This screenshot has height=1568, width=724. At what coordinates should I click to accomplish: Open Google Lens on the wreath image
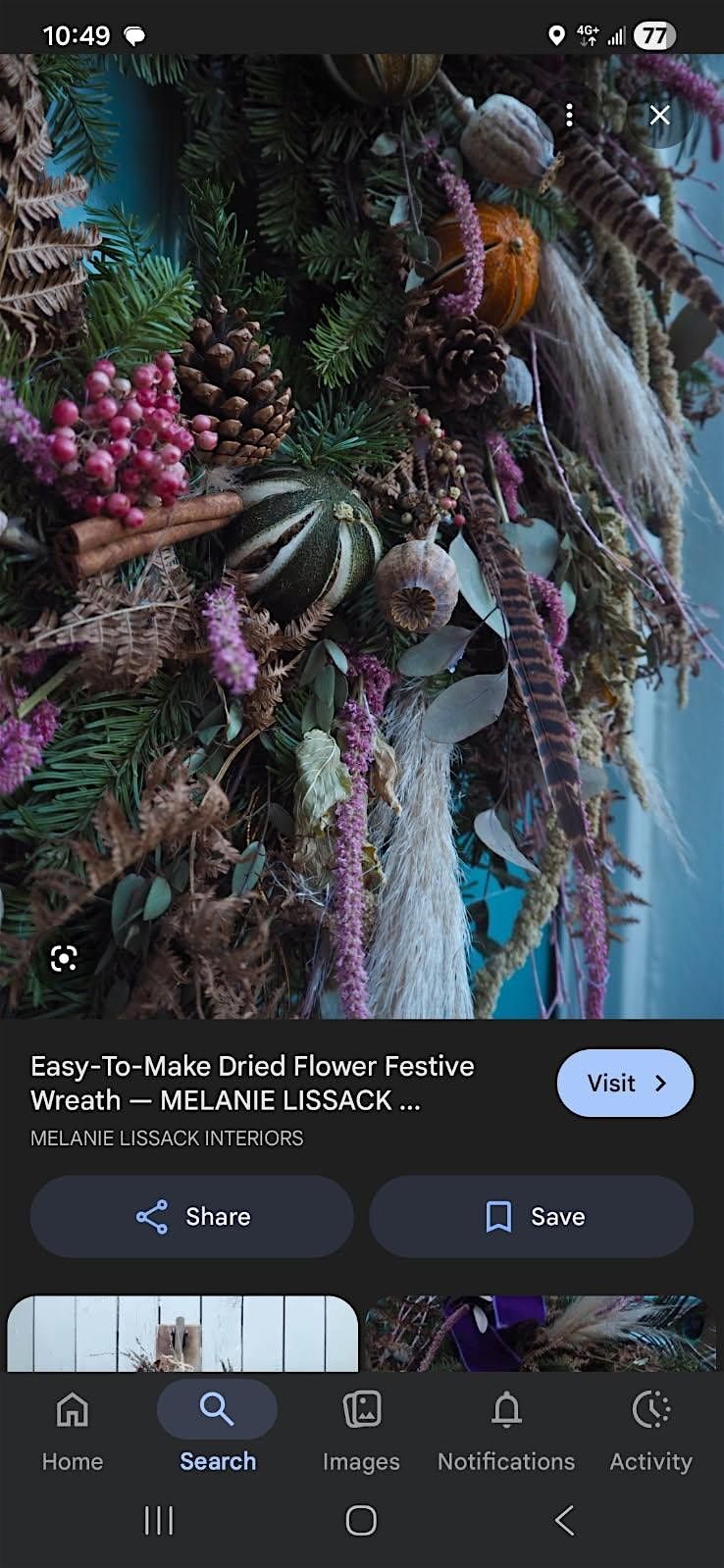[x=63, y=957]
